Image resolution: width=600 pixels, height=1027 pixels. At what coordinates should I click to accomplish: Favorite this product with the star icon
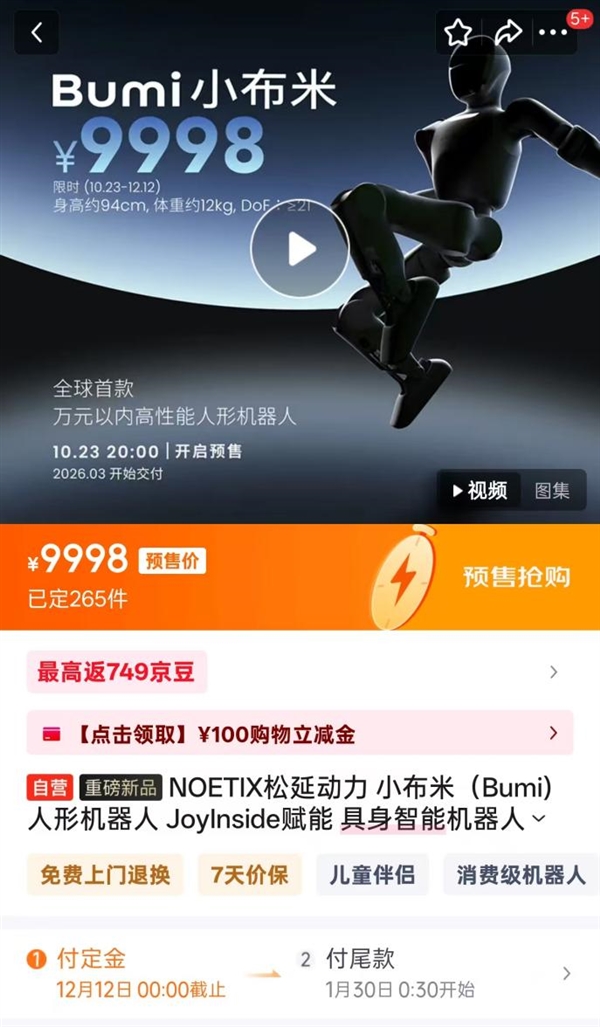[458, 33]
